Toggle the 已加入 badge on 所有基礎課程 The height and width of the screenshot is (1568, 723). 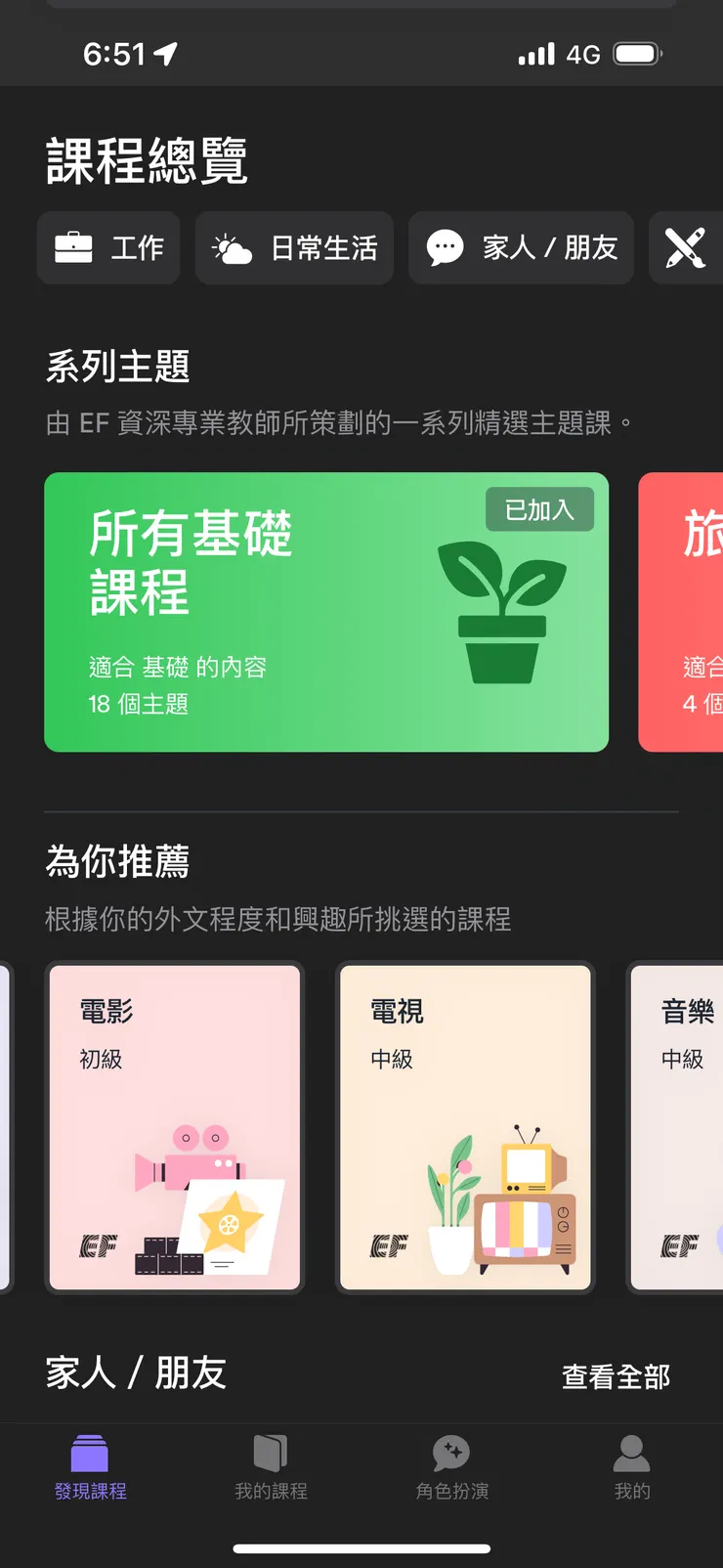tap(539, 509)
